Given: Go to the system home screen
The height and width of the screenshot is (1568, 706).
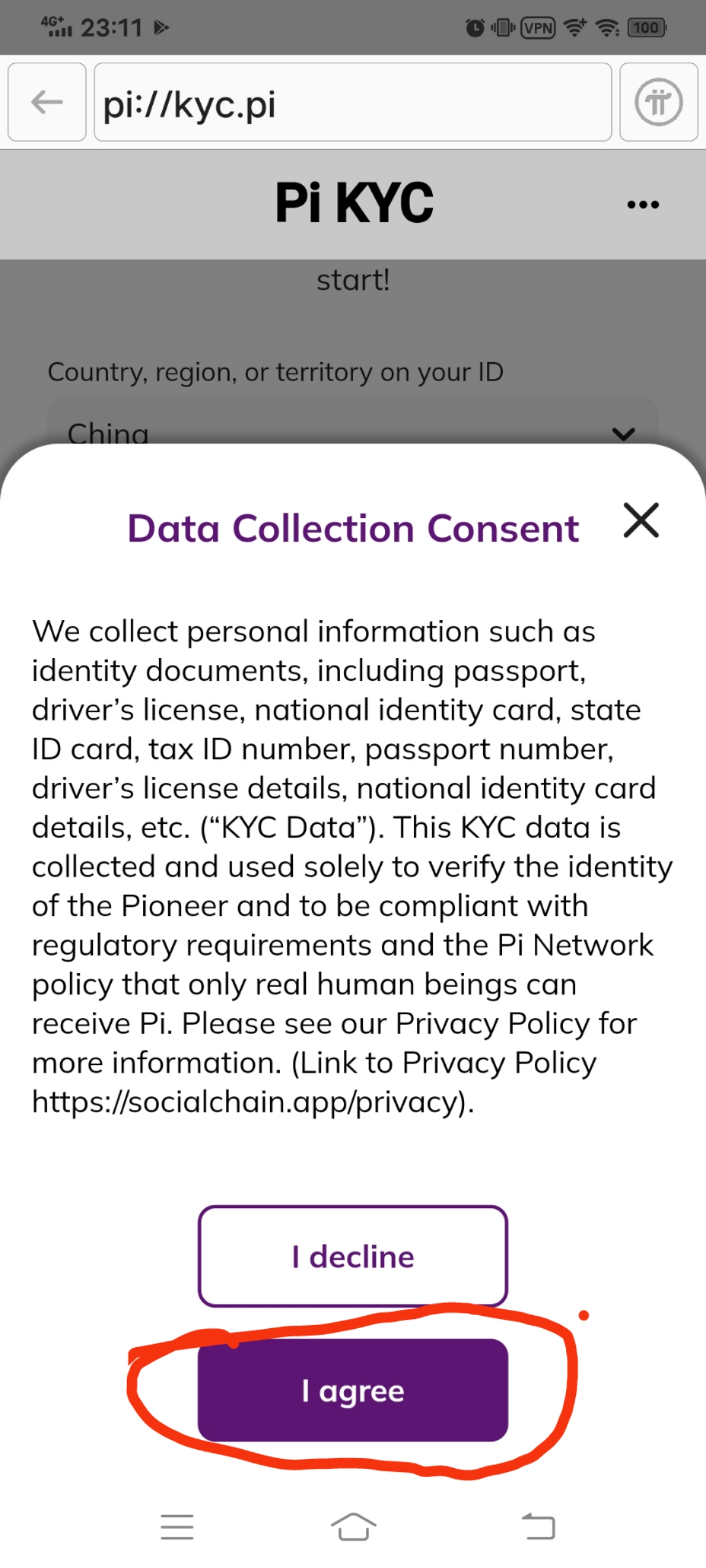Looking at the screenshot, I should [353, 1527].
